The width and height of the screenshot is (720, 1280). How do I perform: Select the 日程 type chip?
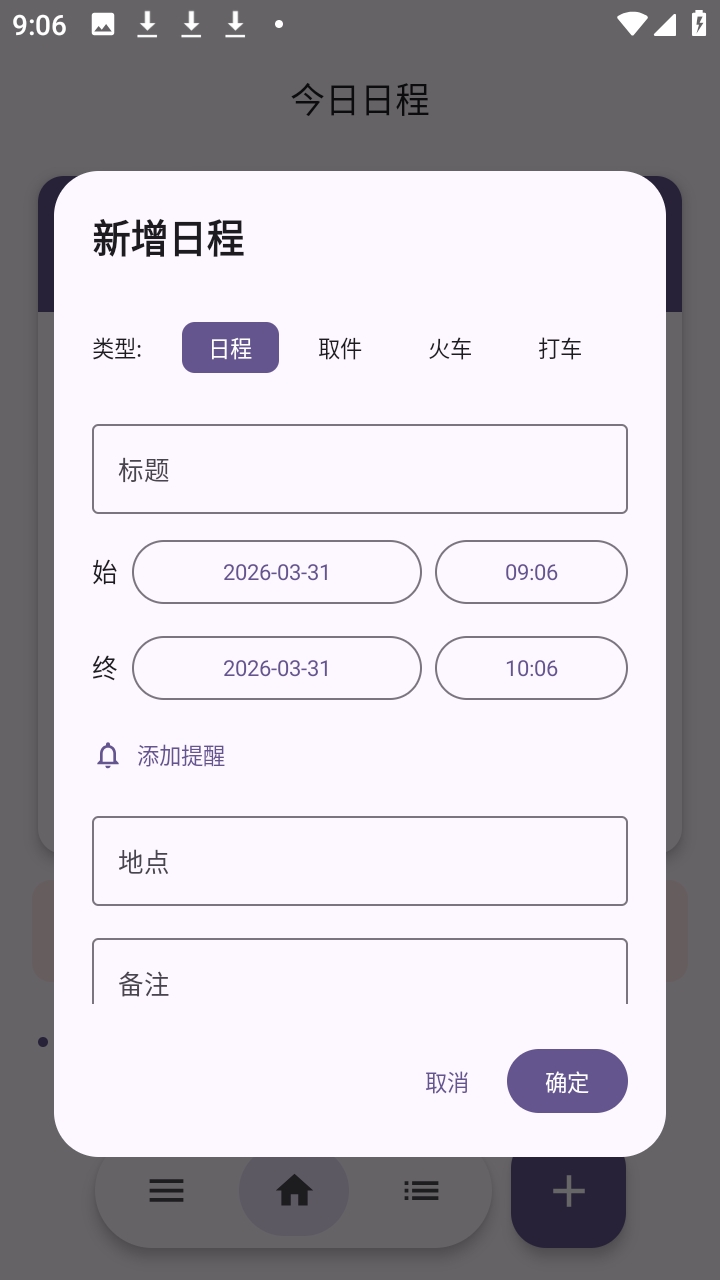point(230,348)
